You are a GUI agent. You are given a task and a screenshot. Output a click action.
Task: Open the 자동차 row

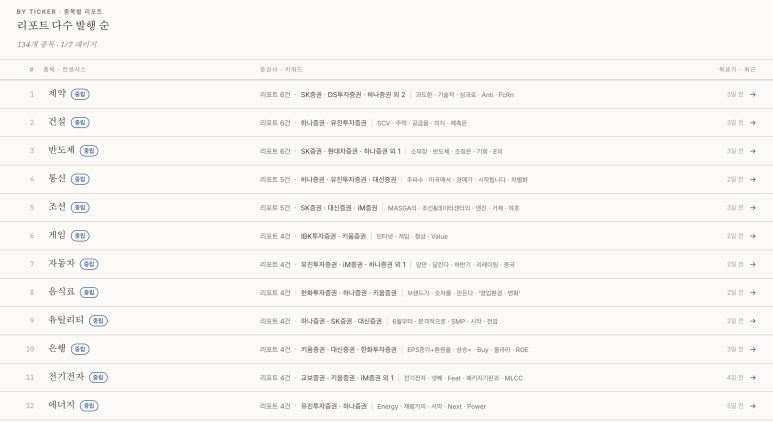386,264
